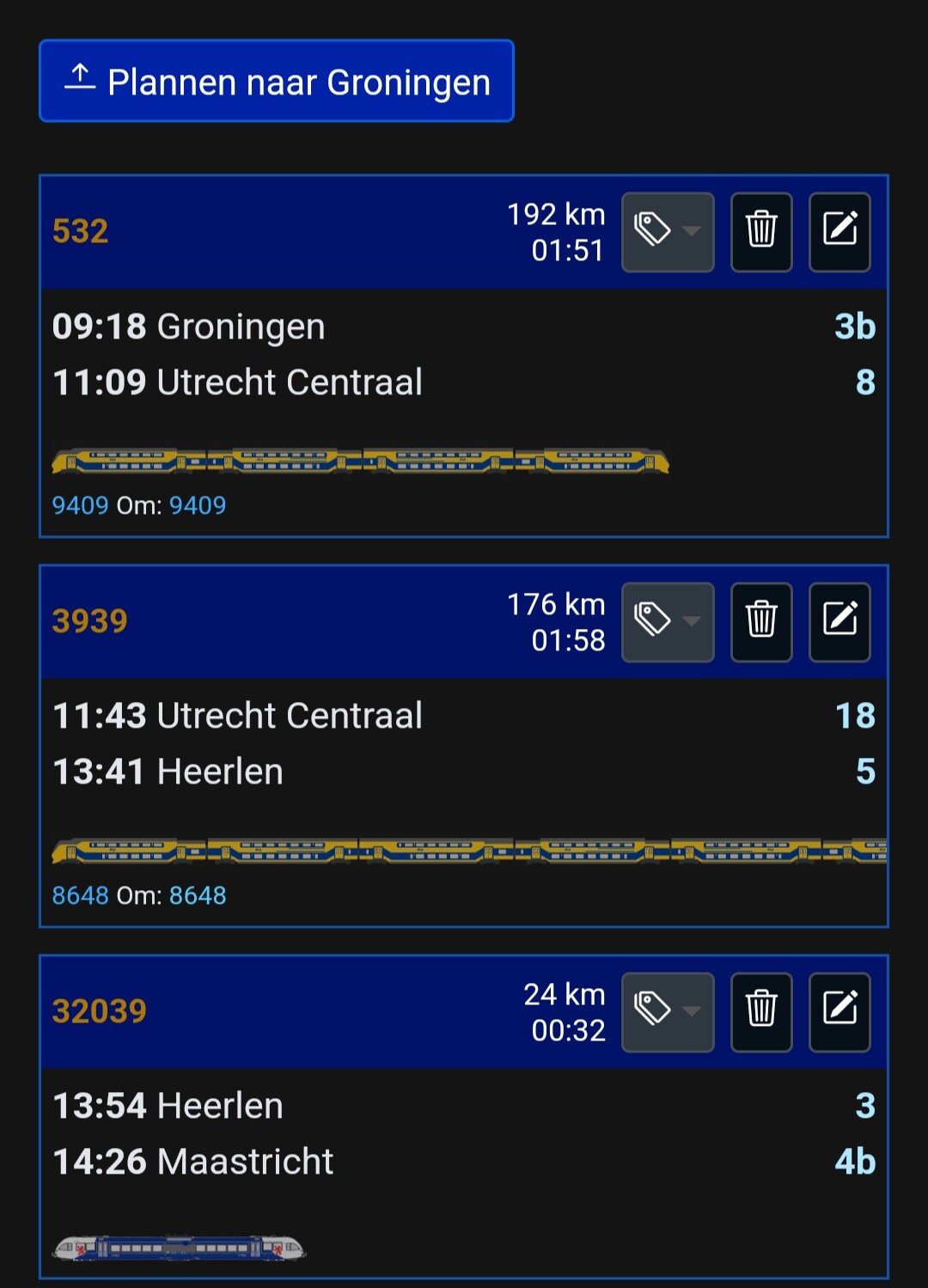Open tag dropdown for train 32039

click(668, 1012)
